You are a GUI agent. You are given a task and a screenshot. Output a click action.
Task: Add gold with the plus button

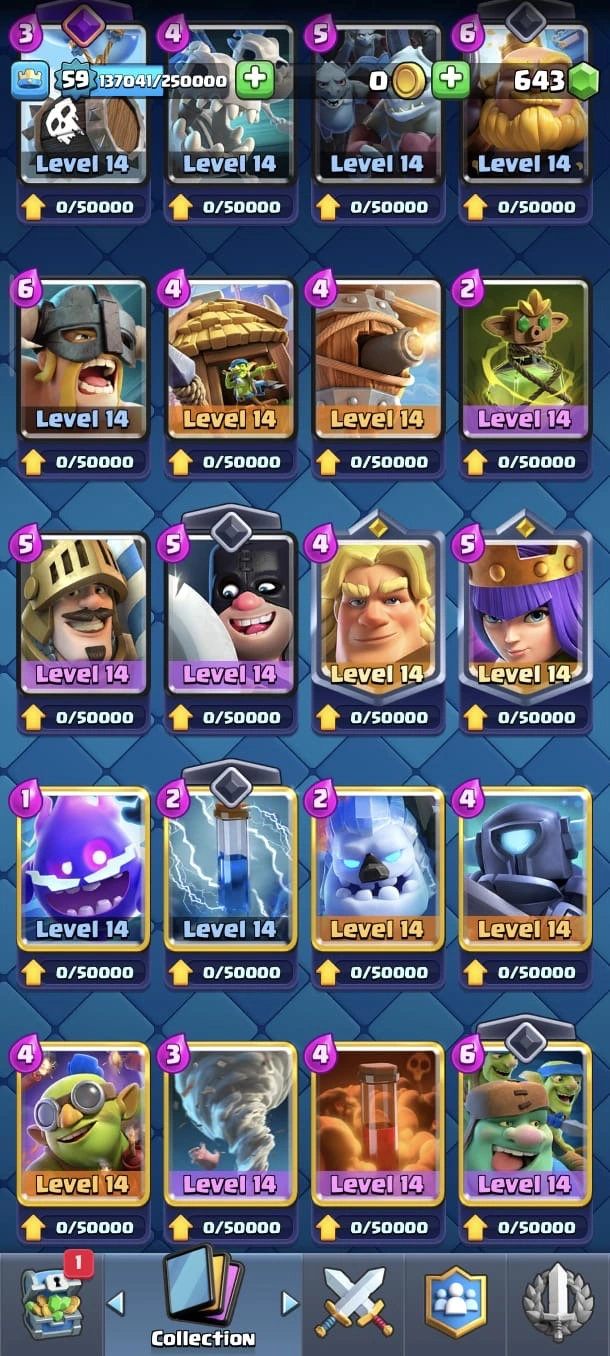[451, 80]
